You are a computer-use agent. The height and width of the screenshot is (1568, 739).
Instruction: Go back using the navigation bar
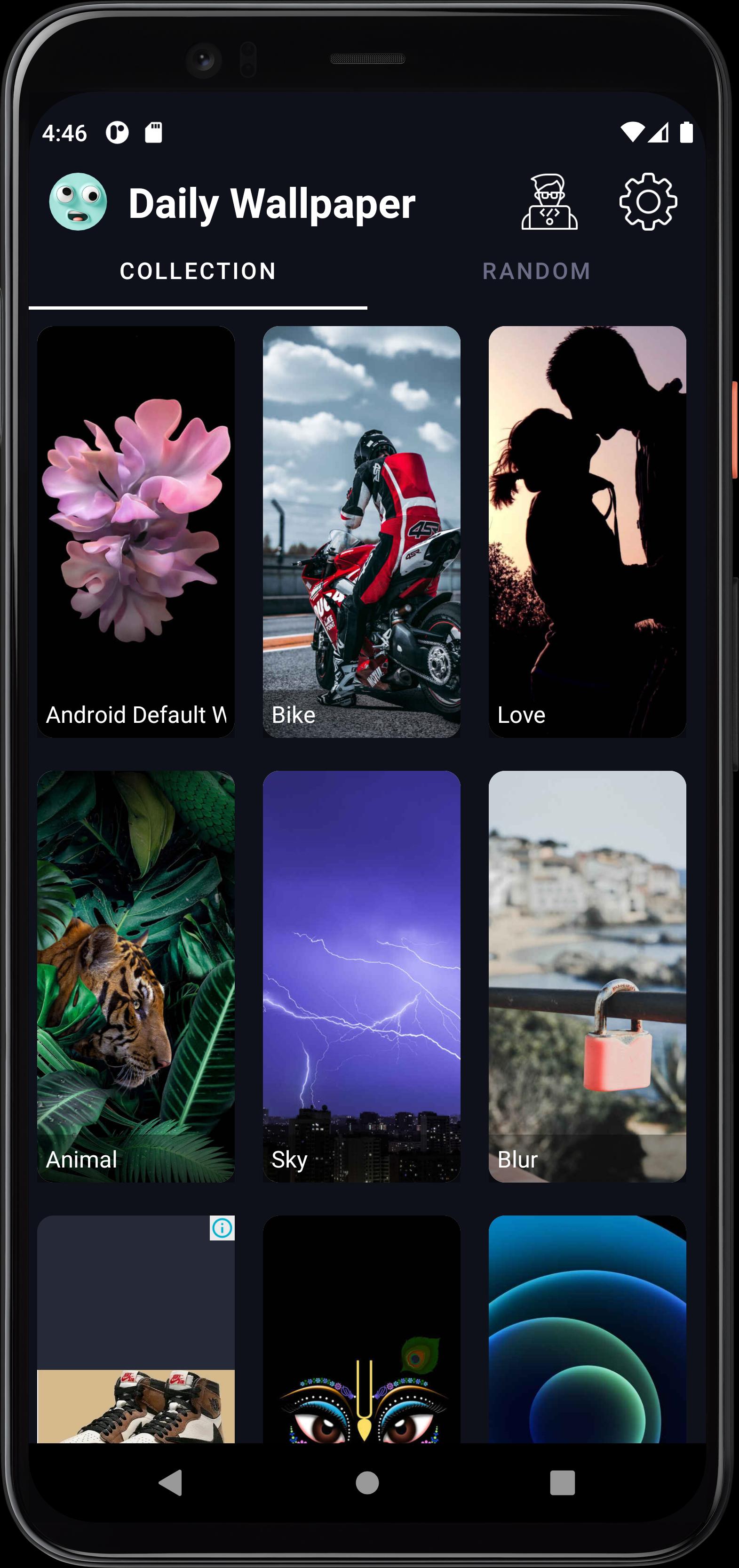tap(171, 1483)
